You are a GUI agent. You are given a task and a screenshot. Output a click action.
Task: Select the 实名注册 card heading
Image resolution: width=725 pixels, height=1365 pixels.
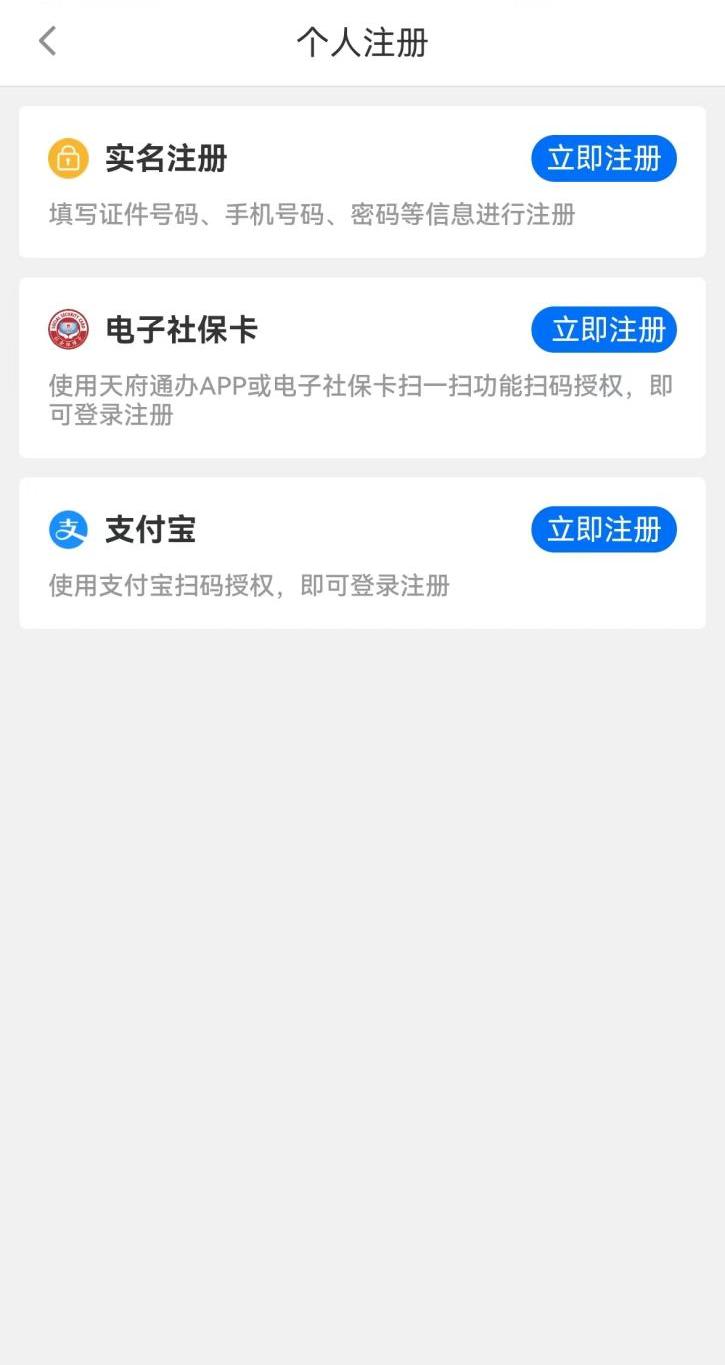[167, 158]
